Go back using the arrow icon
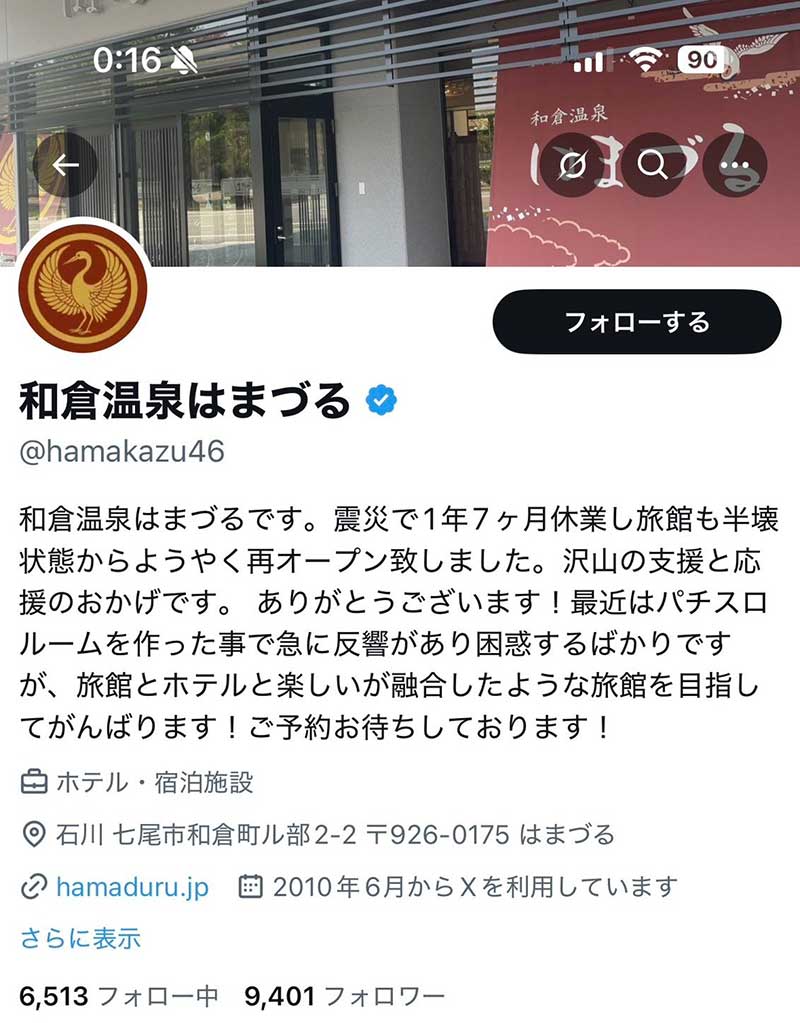This screenshot has height=1023, width=800. (66, 164)
